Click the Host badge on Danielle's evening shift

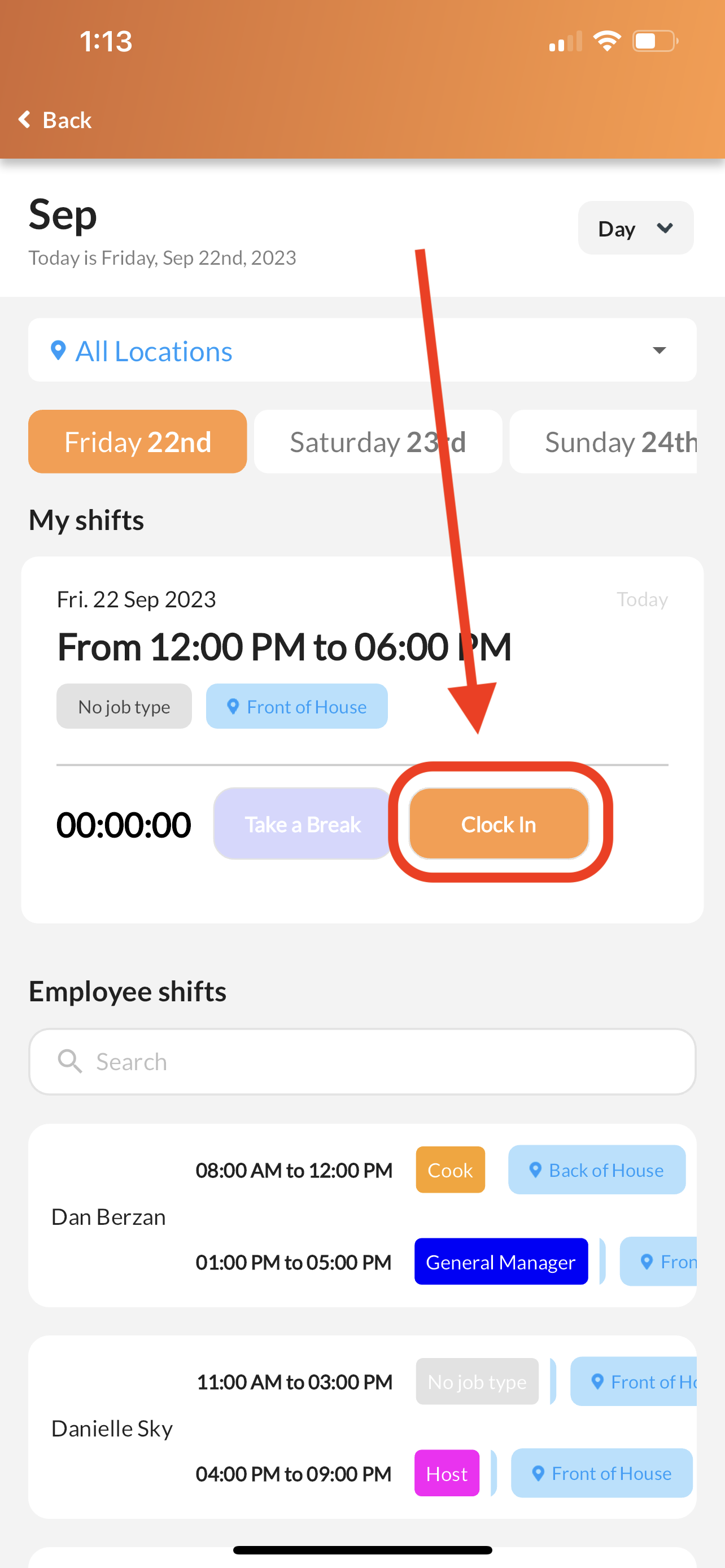point(446,1473)
